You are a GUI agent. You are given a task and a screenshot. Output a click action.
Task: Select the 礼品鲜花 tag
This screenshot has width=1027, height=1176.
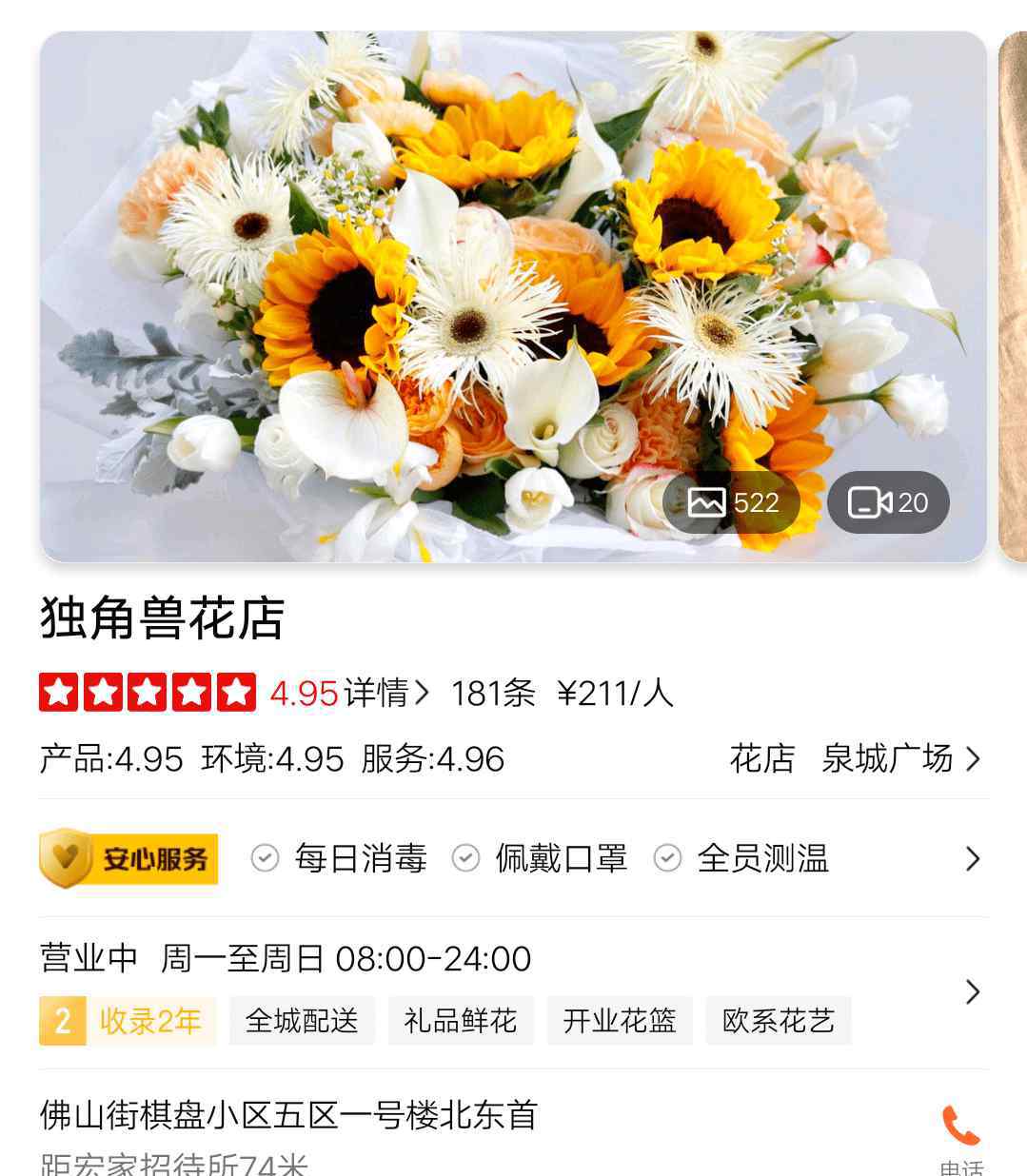461,1021
